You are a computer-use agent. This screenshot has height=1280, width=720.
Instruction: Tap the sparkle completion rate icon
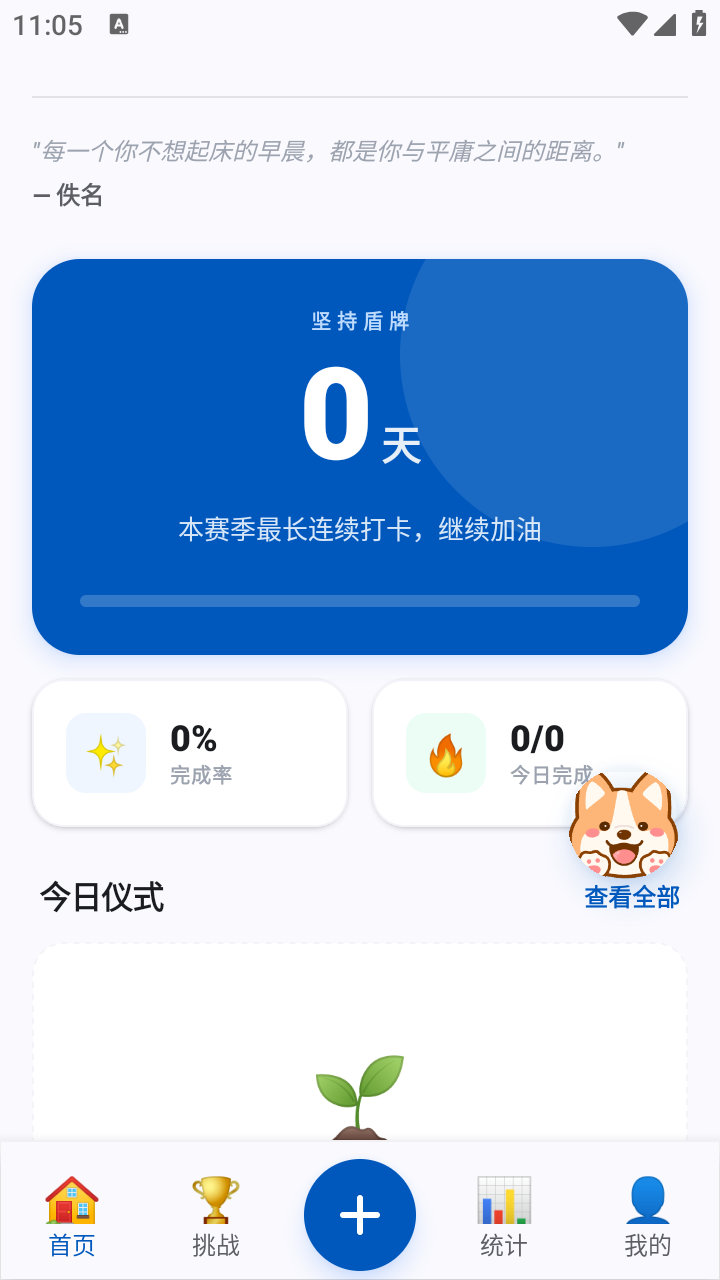[105, 752]
